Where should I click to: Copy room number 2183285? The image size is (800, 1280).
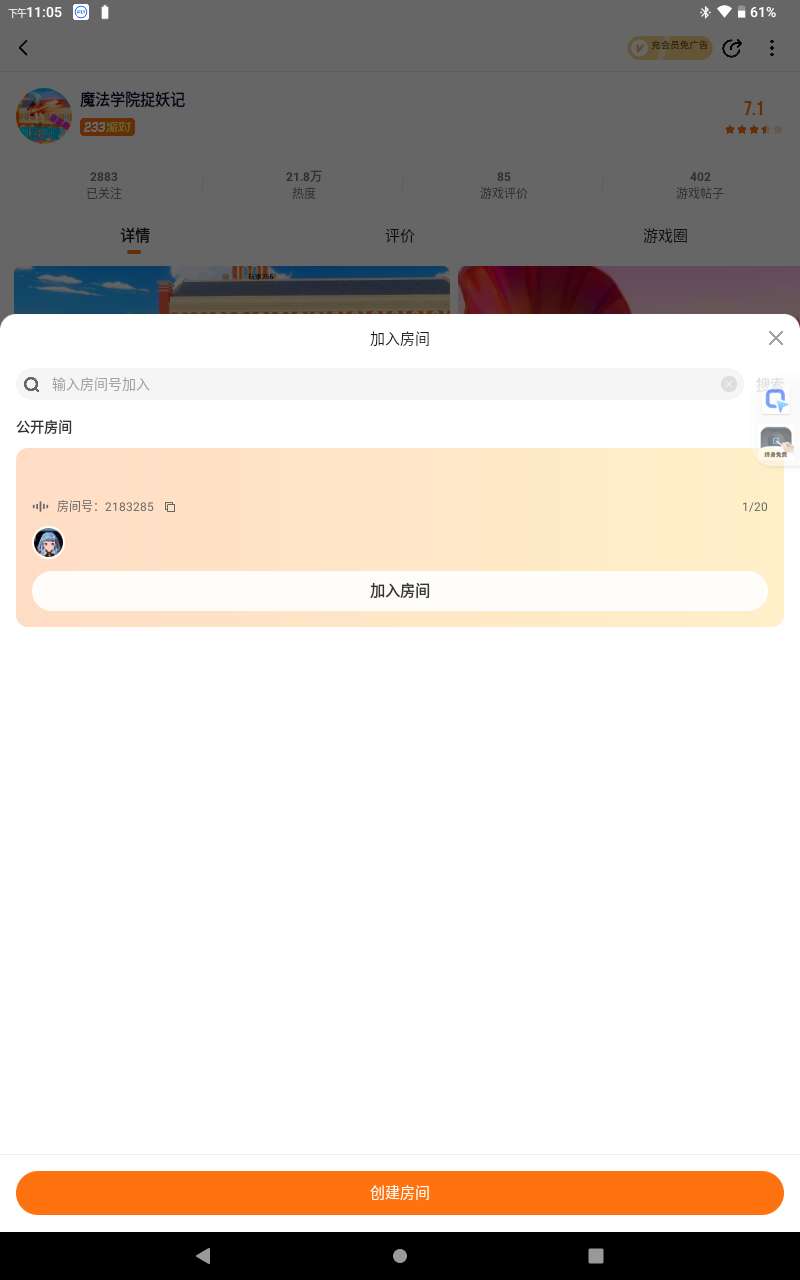170,507
